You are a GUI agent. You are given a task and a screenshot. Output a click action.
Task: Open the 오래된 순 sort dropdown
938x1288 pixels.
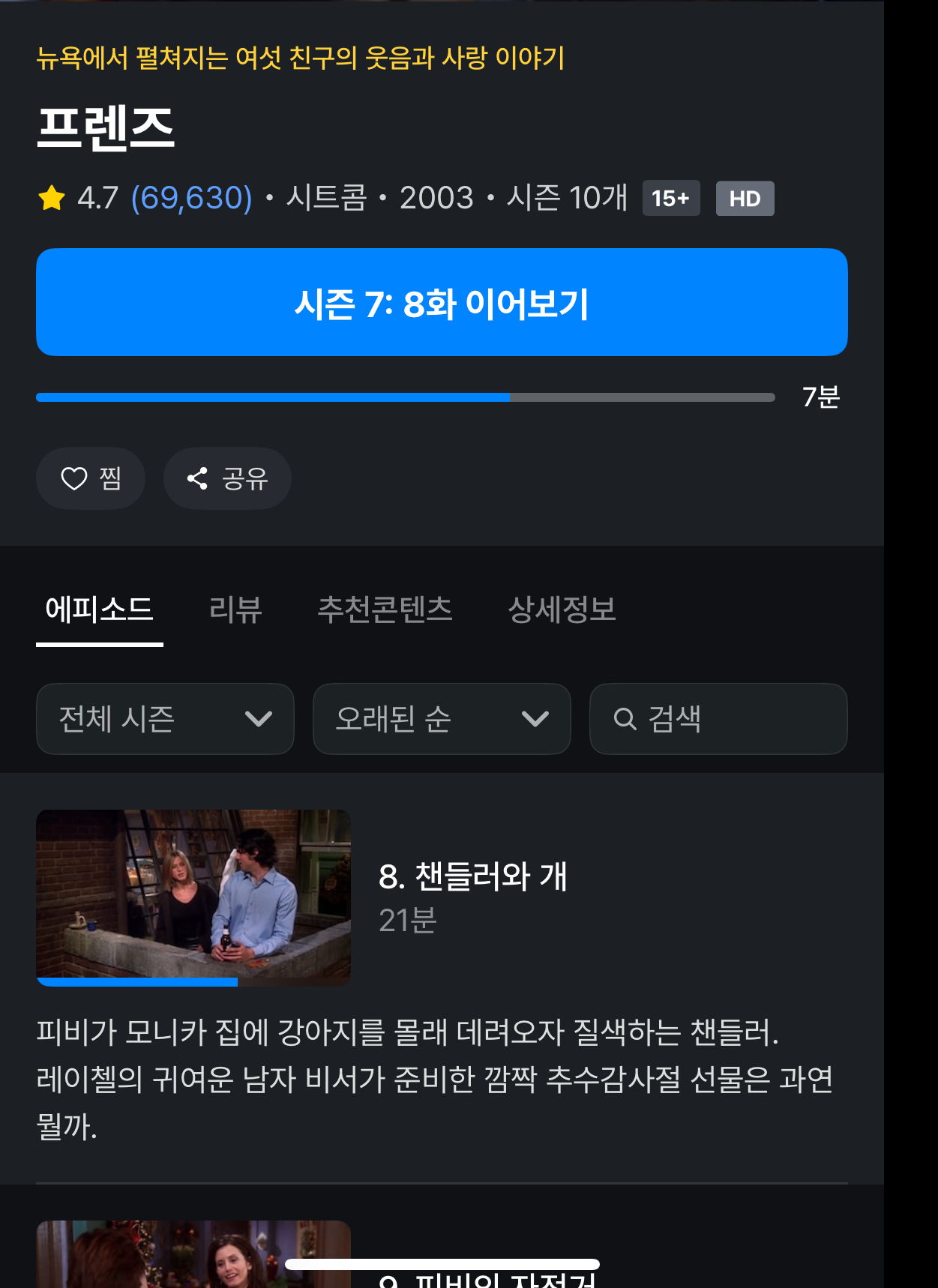442,719
